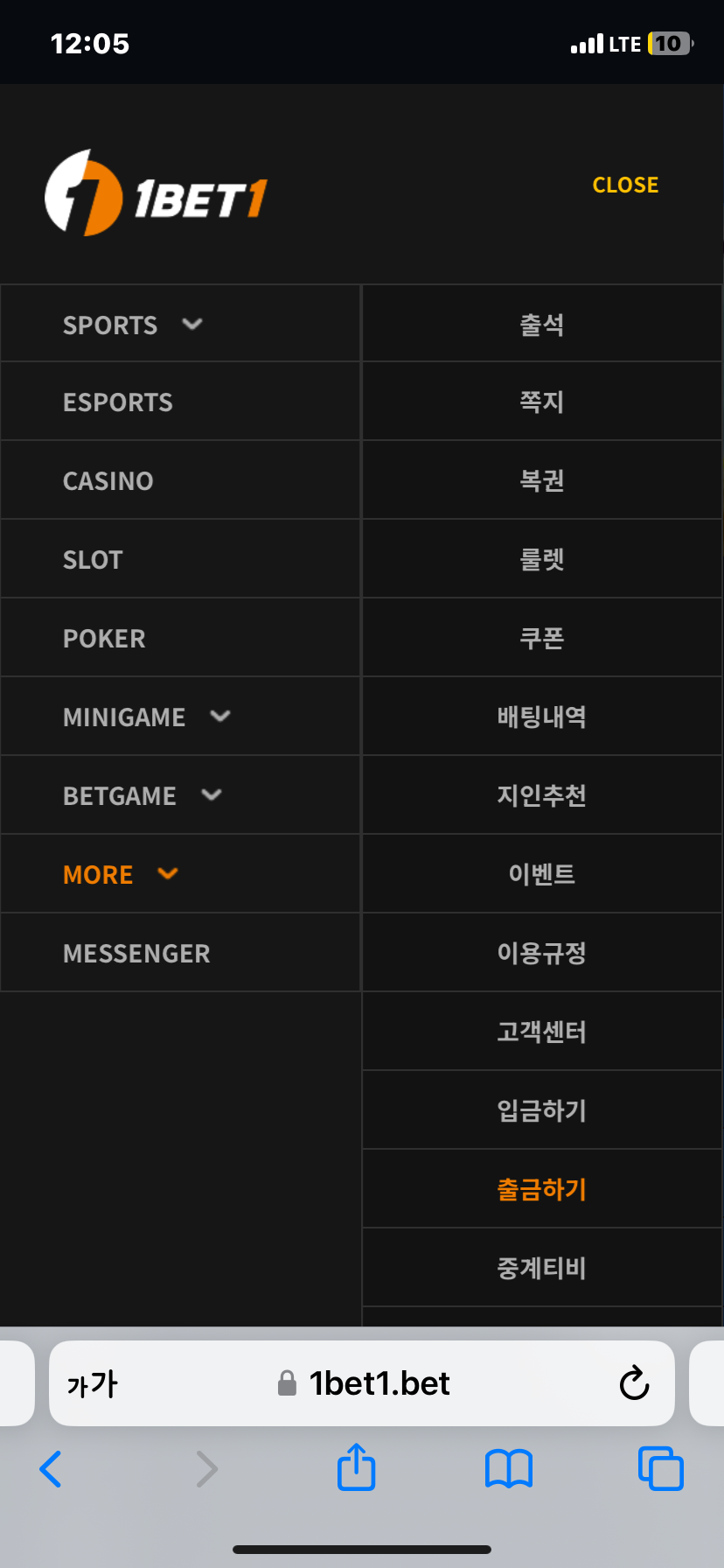The height and width of the screenshot is (1568, 724).
Task: Go to 입금하기 deposit page
Action: pos(542,1110)
